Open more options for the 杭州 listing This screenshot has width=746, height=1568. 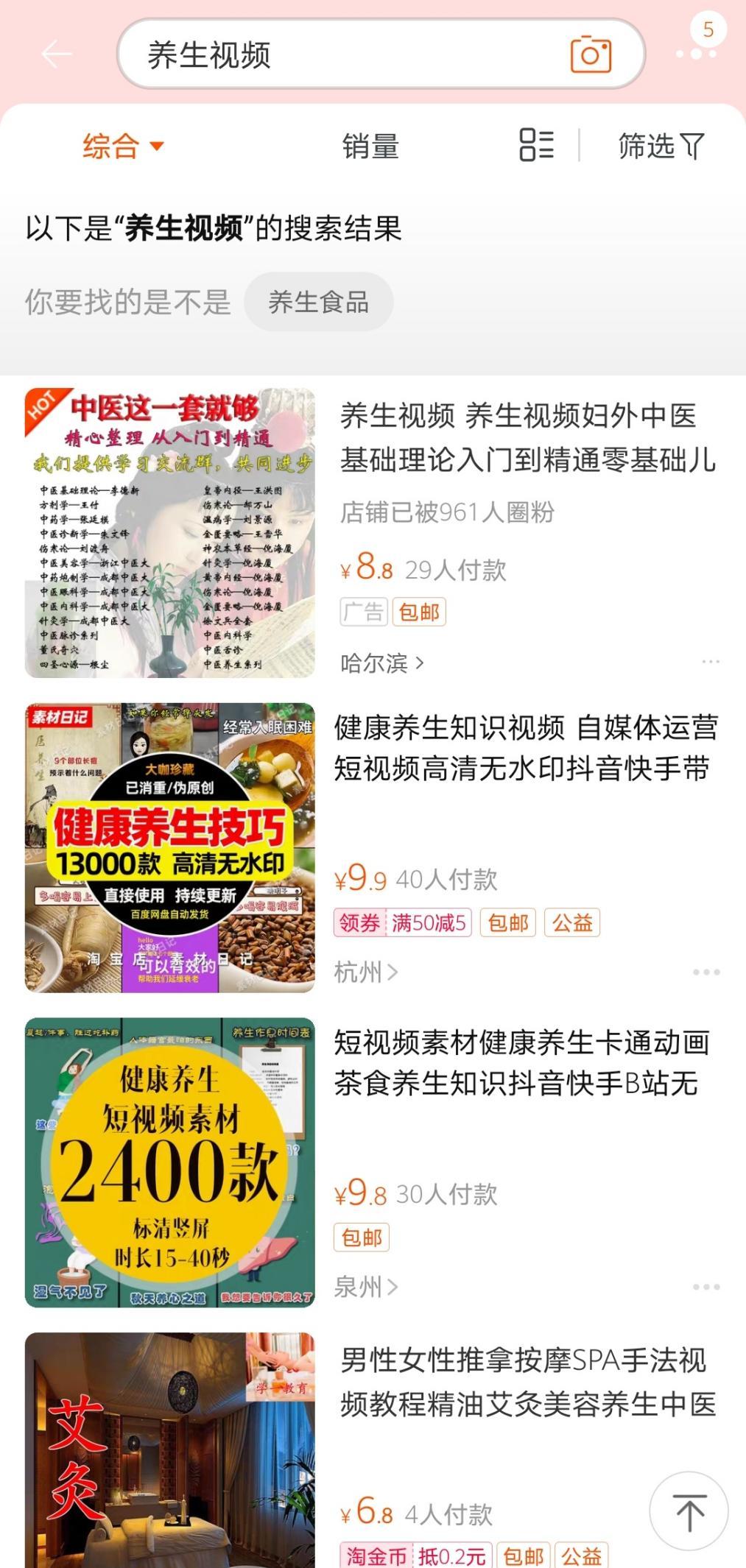coord(706,972)
